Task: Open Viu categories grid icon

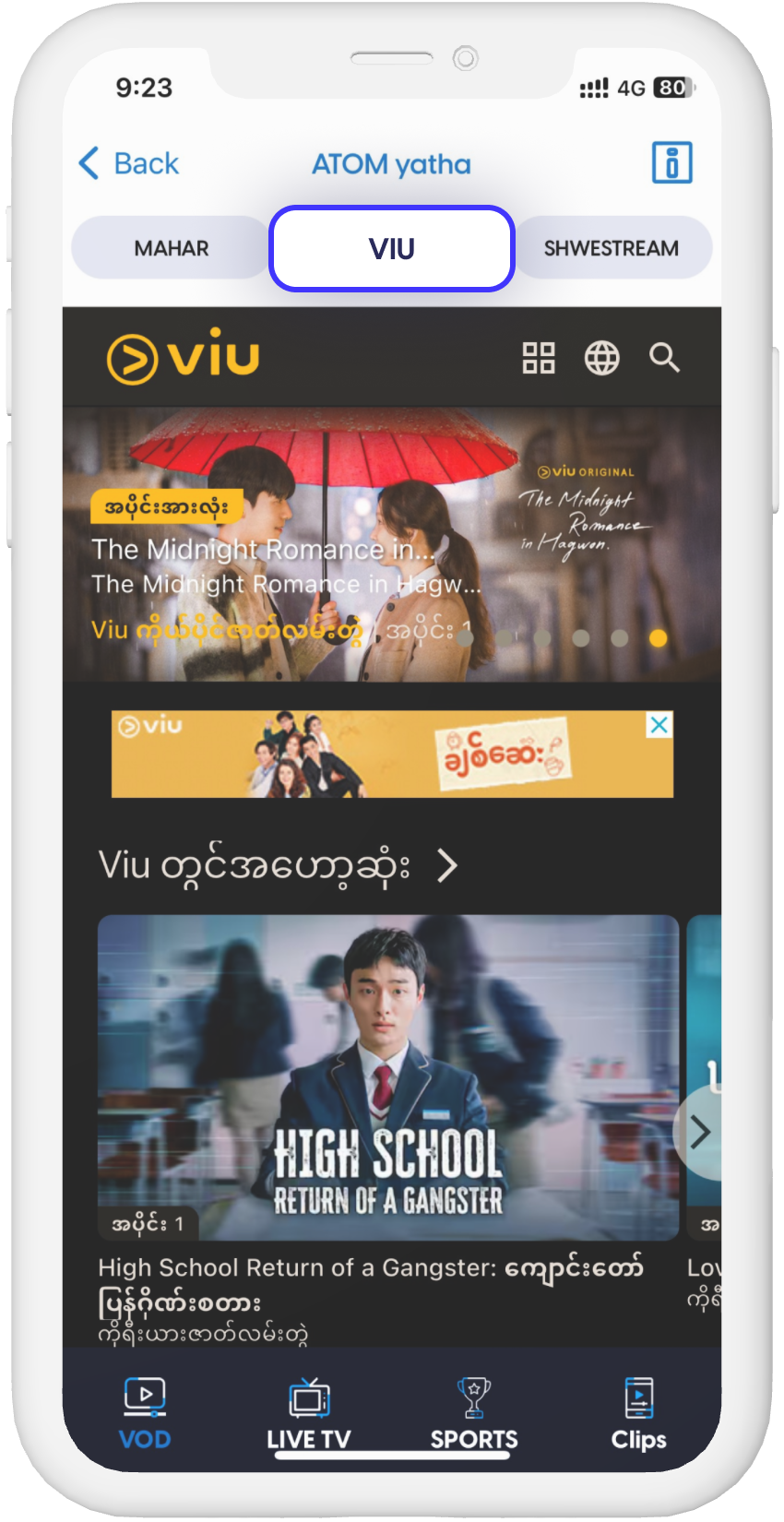Action: coord(539,358)
